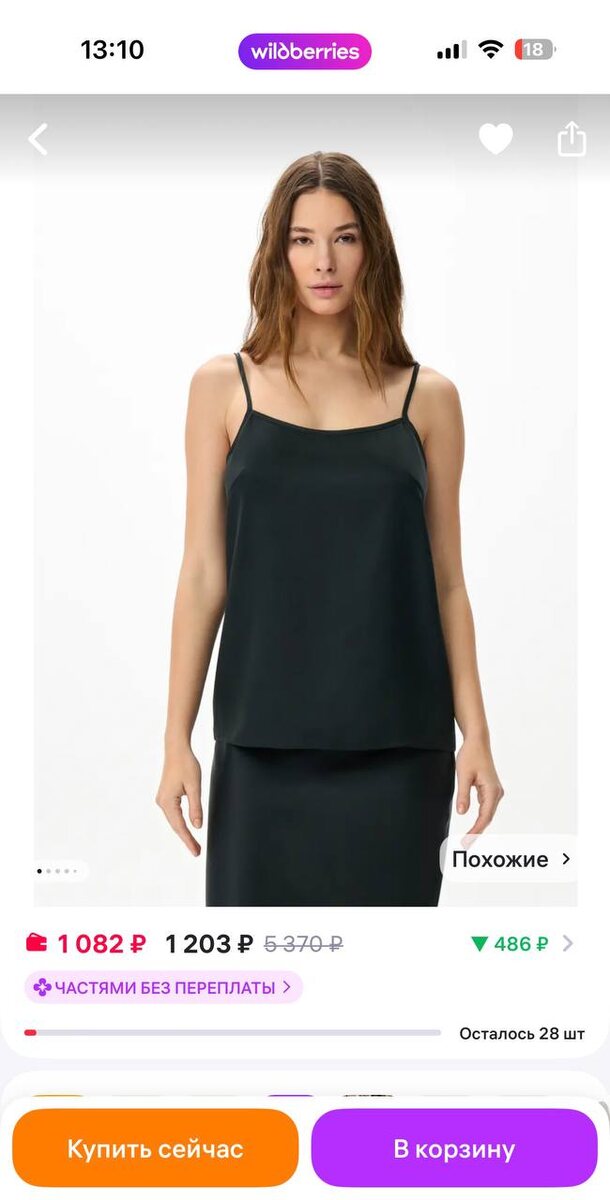Add the top to favorites with heart

(x=495, y=139)
